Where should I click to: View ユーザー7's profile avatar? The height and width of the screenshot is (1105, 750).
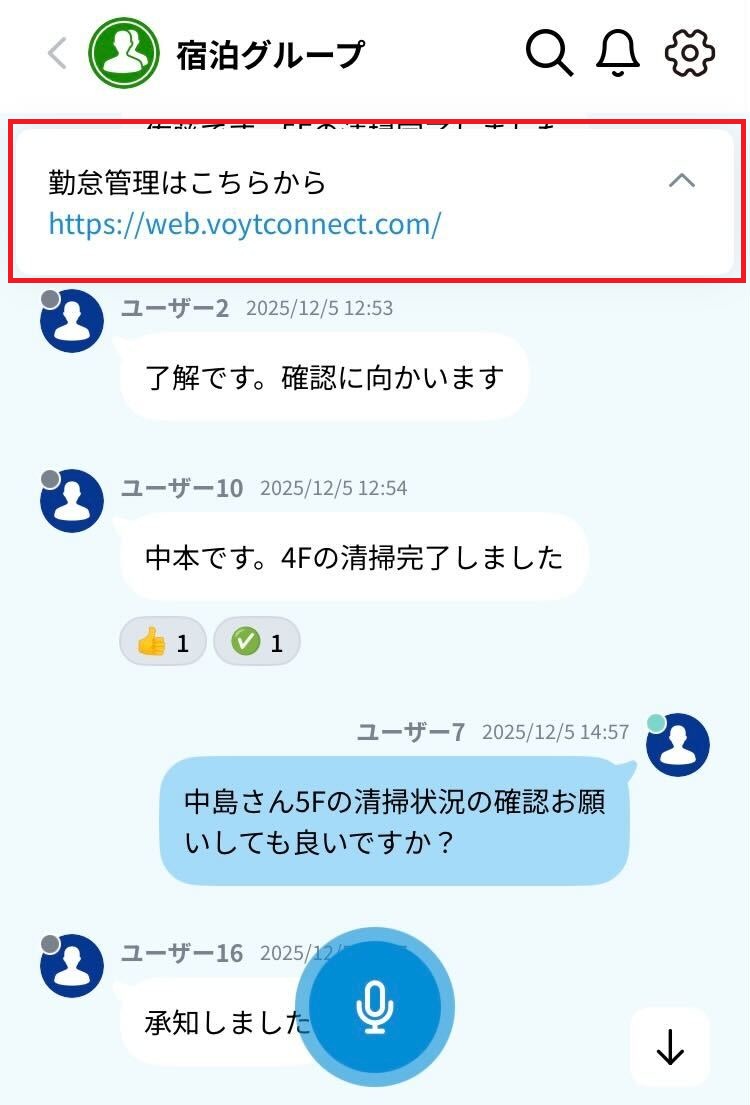[677, 745]
